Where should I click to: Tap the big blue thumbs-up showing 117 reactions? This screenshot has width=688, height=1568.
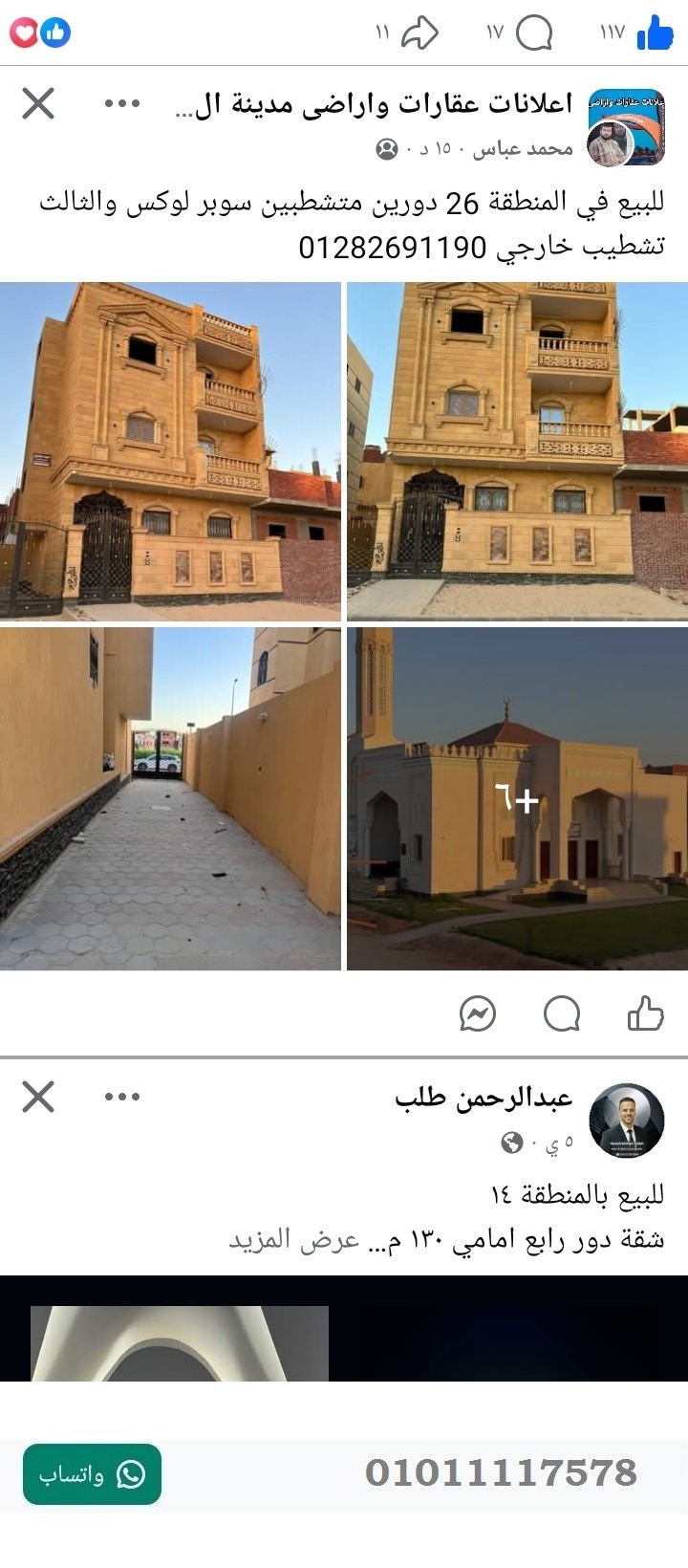[x=660, y=32]
